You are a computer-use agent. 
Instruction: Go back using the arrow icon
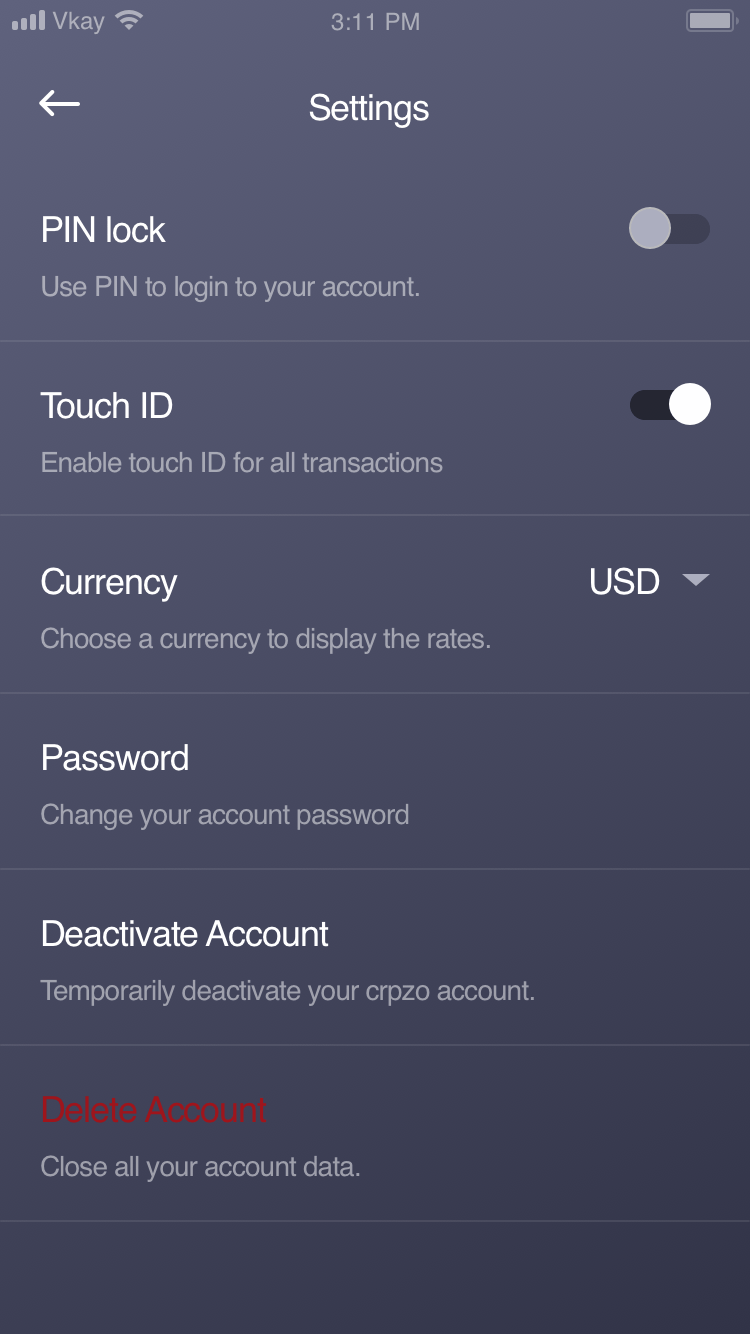(59, 103)
